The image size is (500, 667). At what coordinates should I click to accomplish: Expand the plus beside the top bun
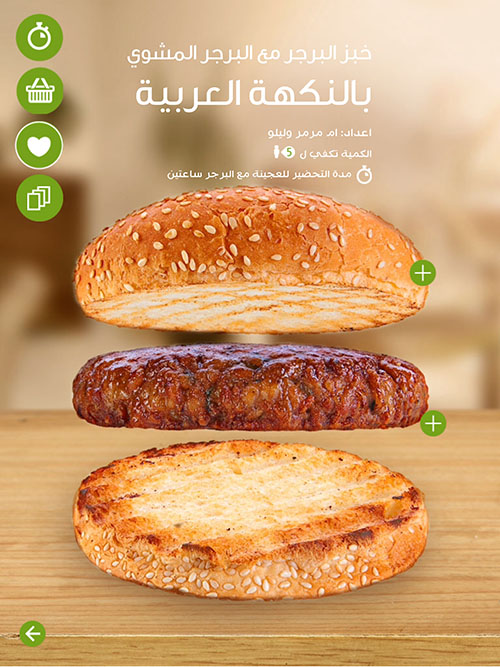[x=423, y=273]
